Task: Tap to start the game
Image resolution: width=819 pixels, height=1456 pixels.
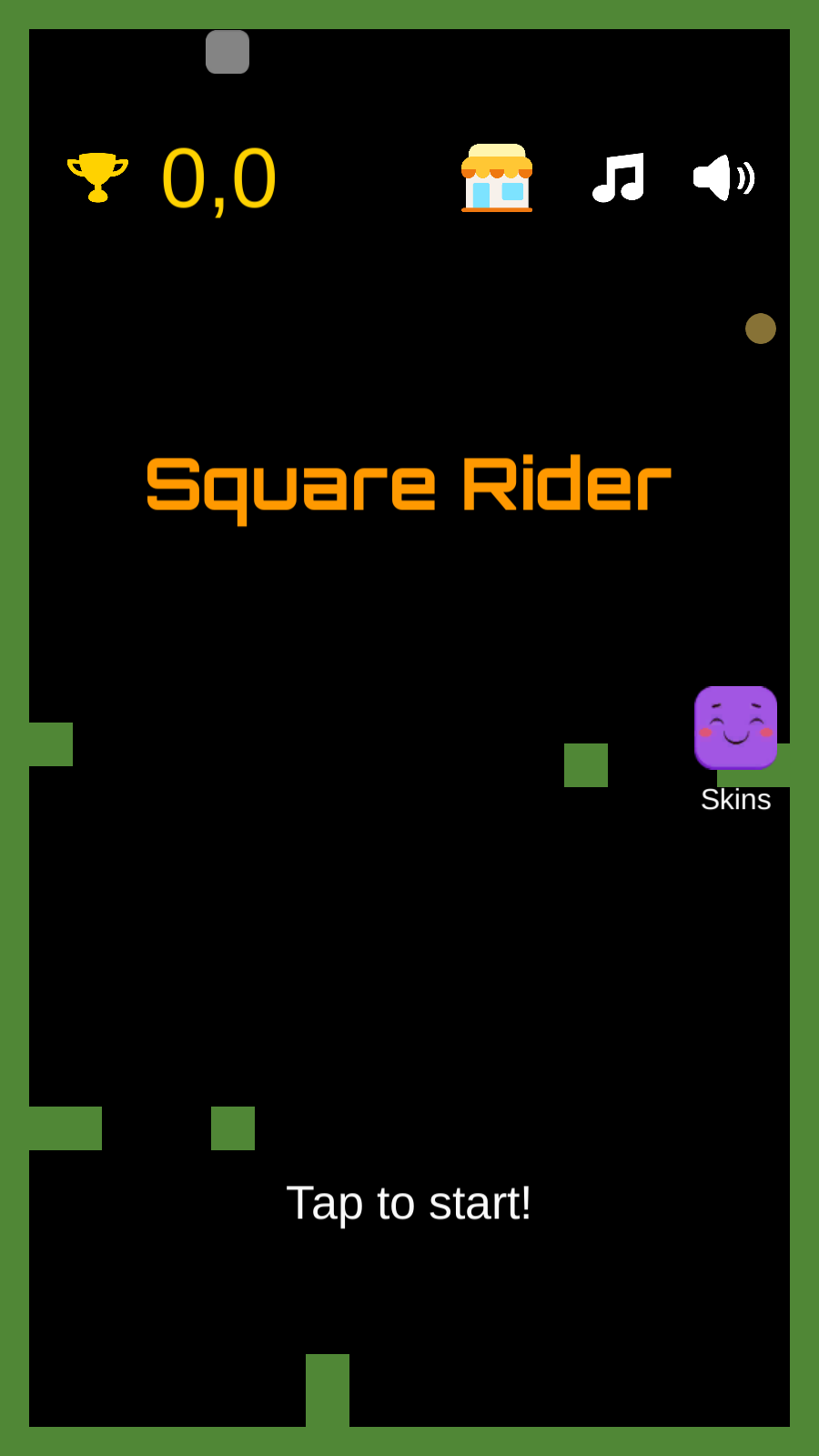Action: point(409,1202)
